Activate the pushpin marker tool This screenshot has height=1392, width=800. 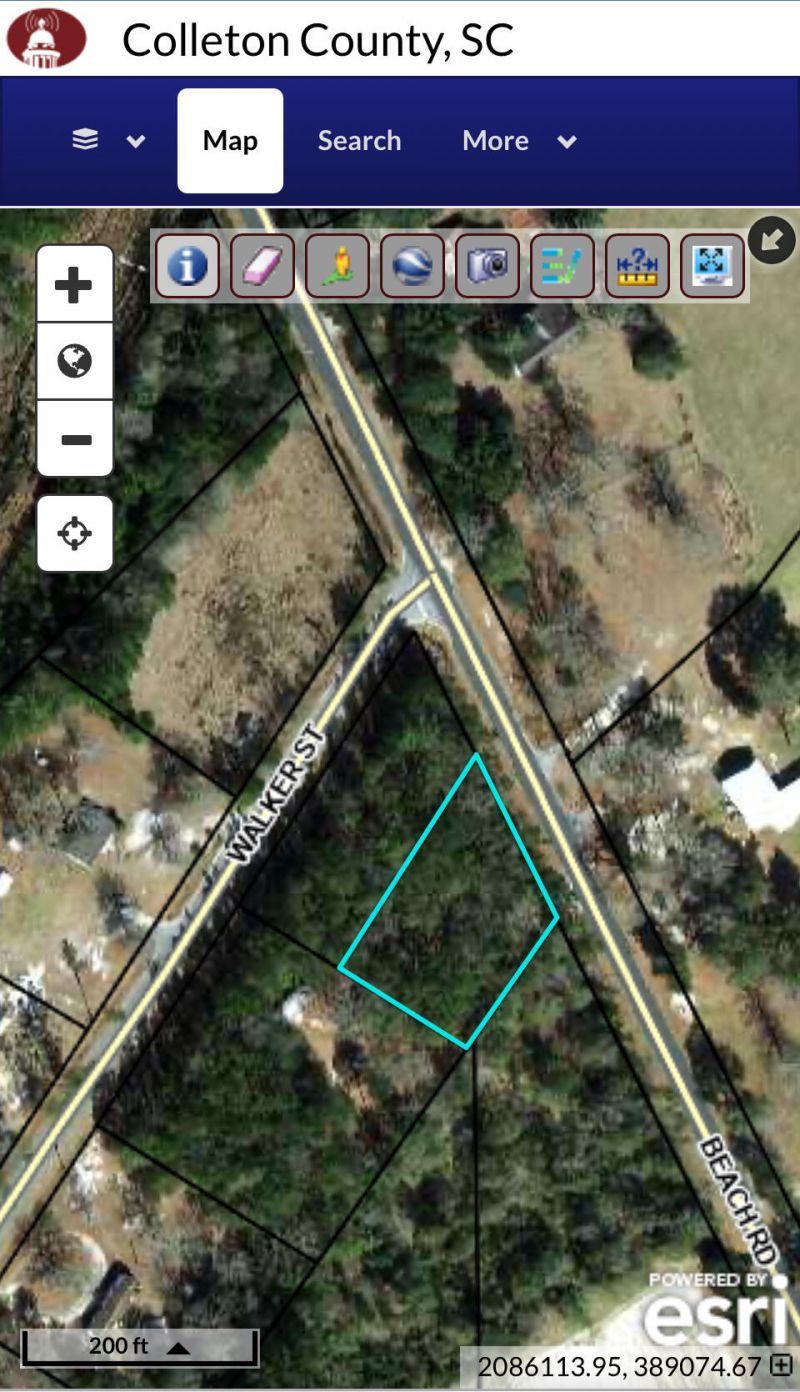click(337, 264)
